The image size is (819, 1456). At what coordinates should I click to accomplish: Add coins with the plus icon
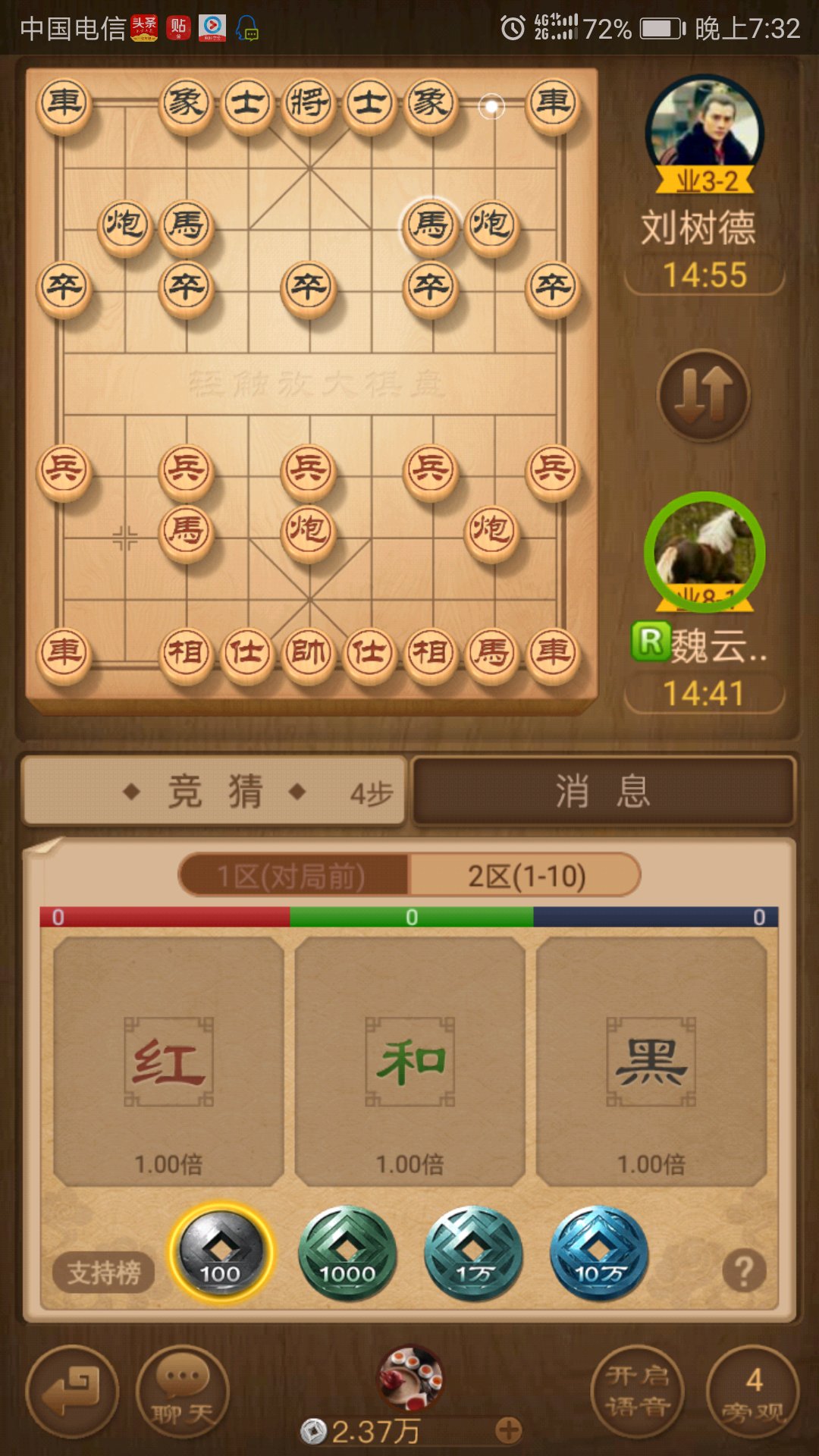(x=508, y=1431)
